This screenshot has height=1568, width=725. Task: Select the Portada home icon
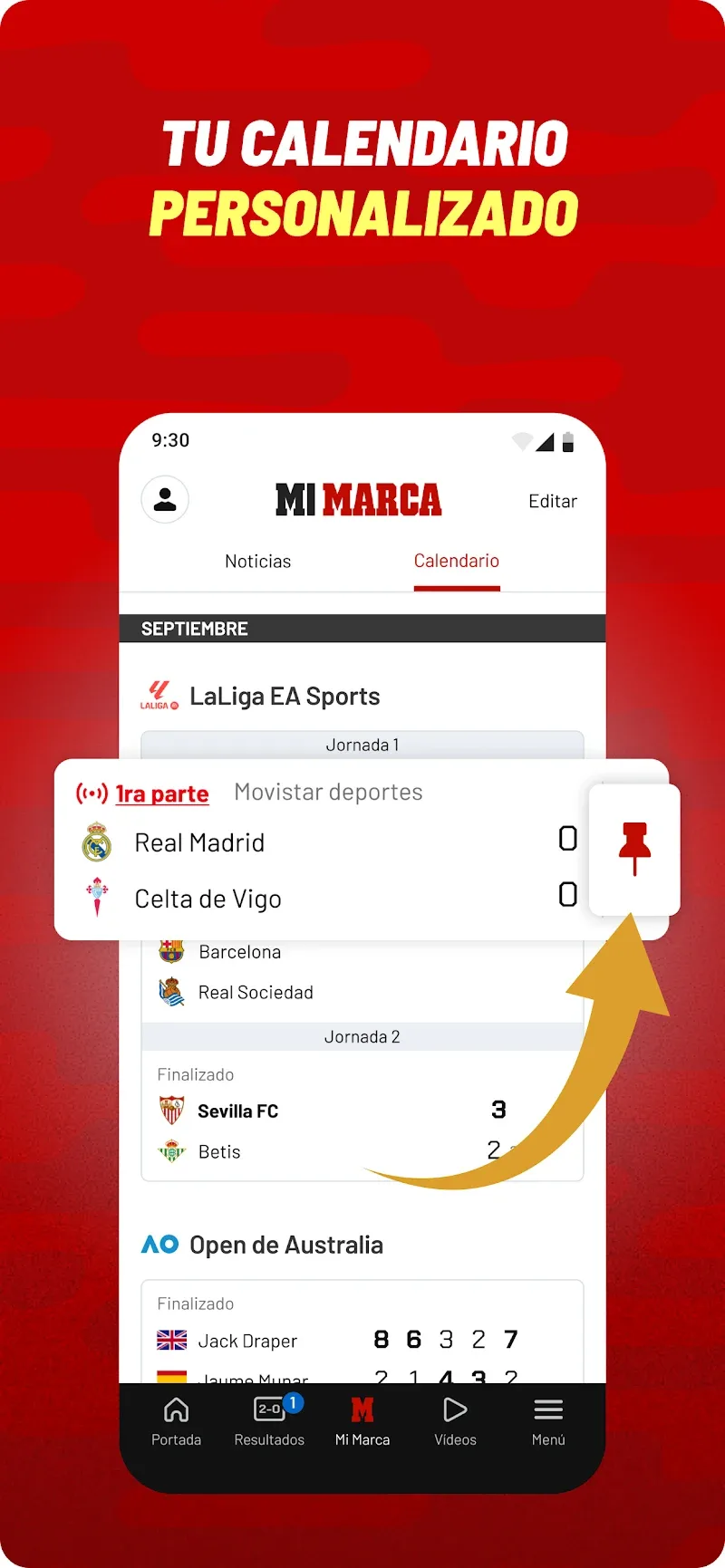coord(176,1410)
